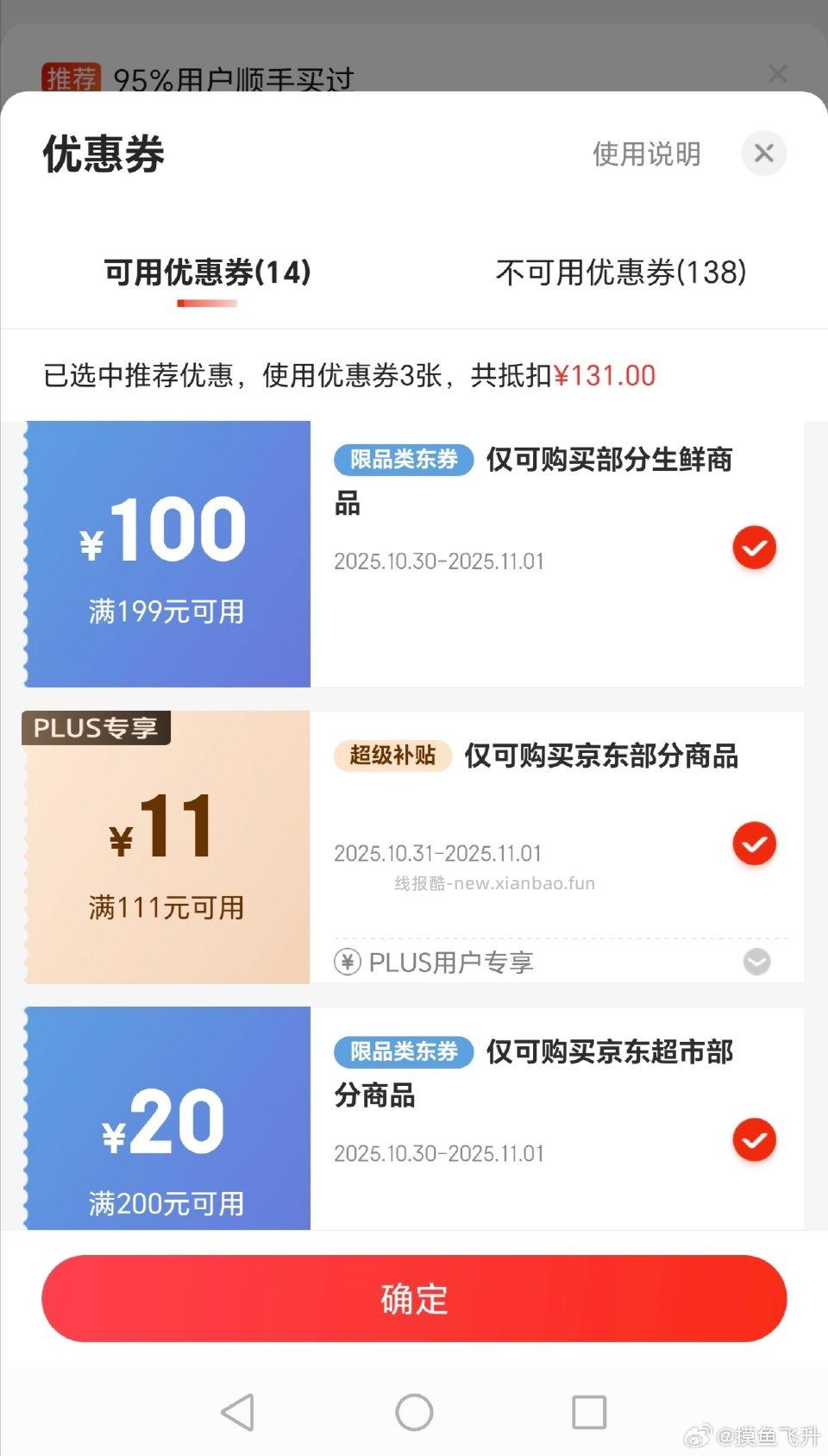Click the 限品类东券 badge on the ¥100 coupon

pos(402,460)
